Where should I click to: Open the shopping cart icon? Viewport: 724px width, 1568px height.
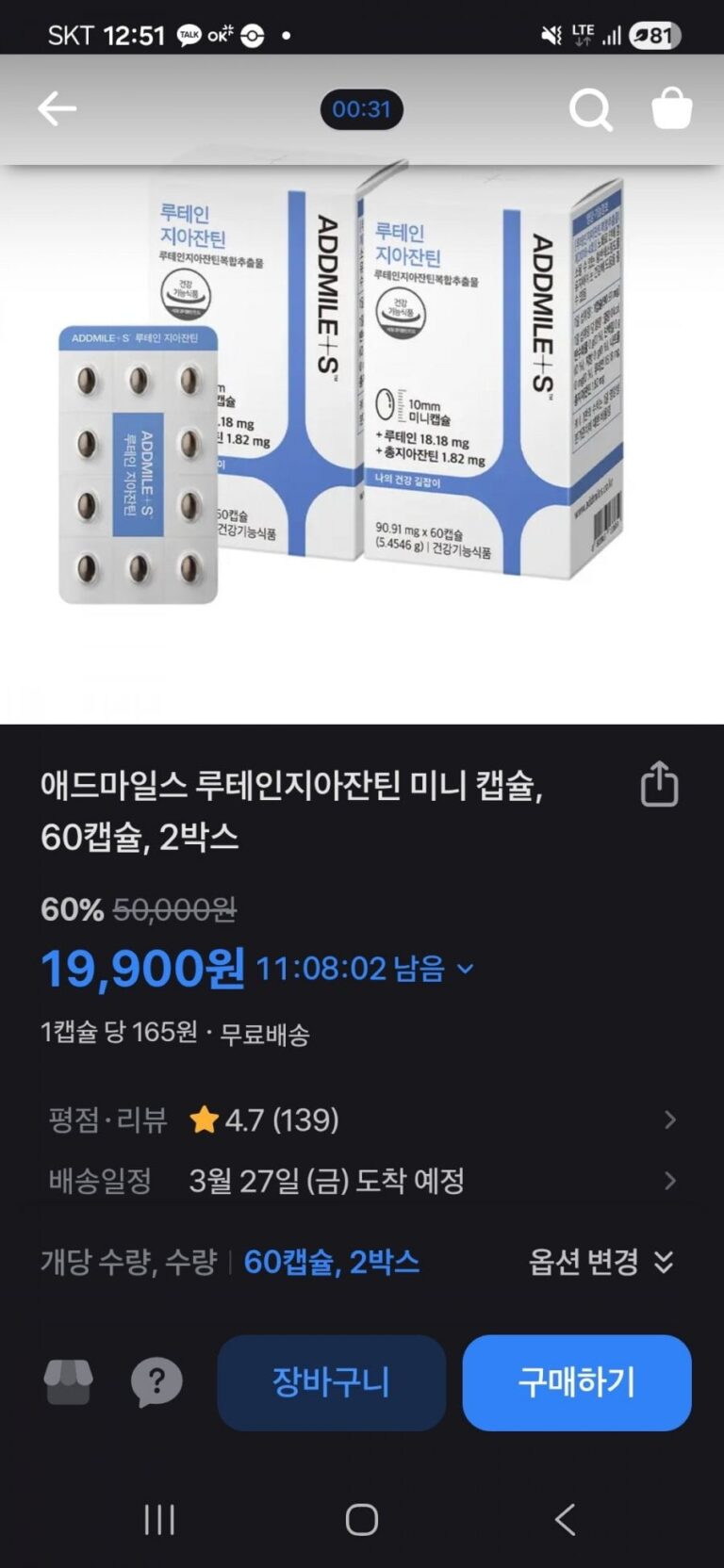672,109
